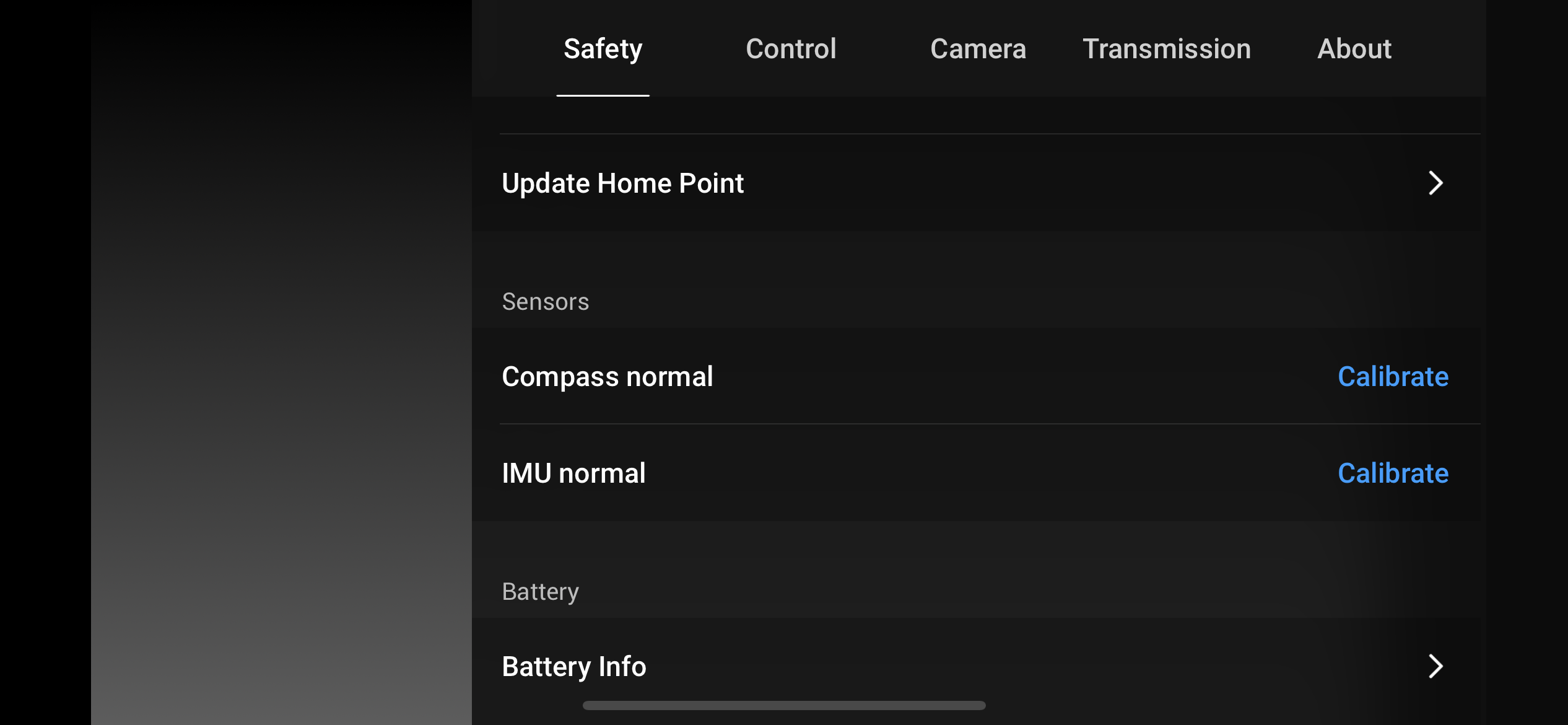Go to the Transmission tab

1166,49
